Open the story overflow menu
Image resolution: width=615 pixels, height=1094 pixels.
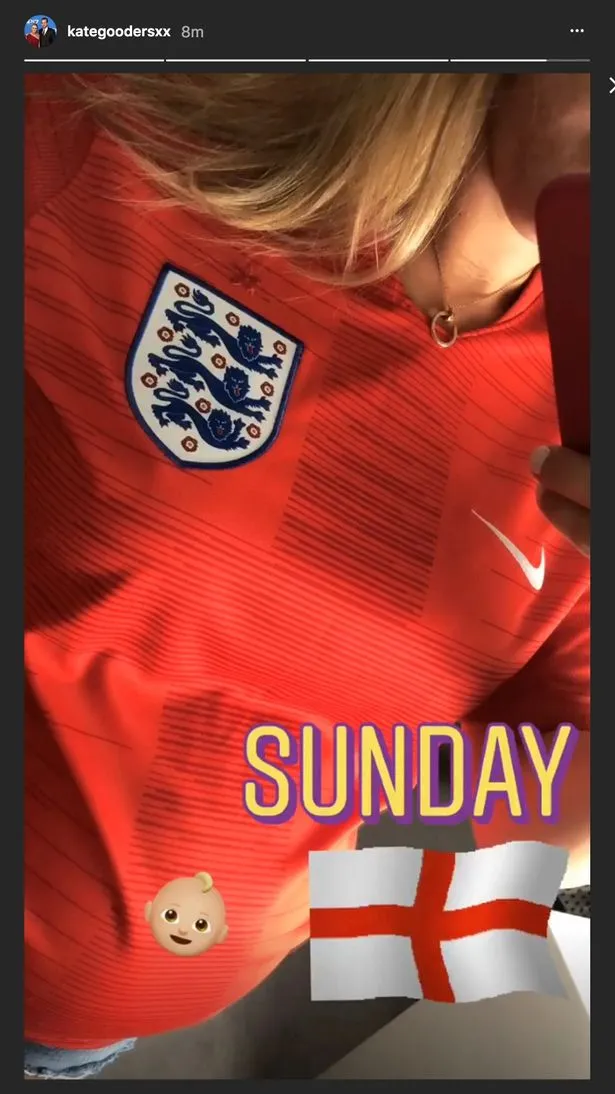tap(576, 31)
